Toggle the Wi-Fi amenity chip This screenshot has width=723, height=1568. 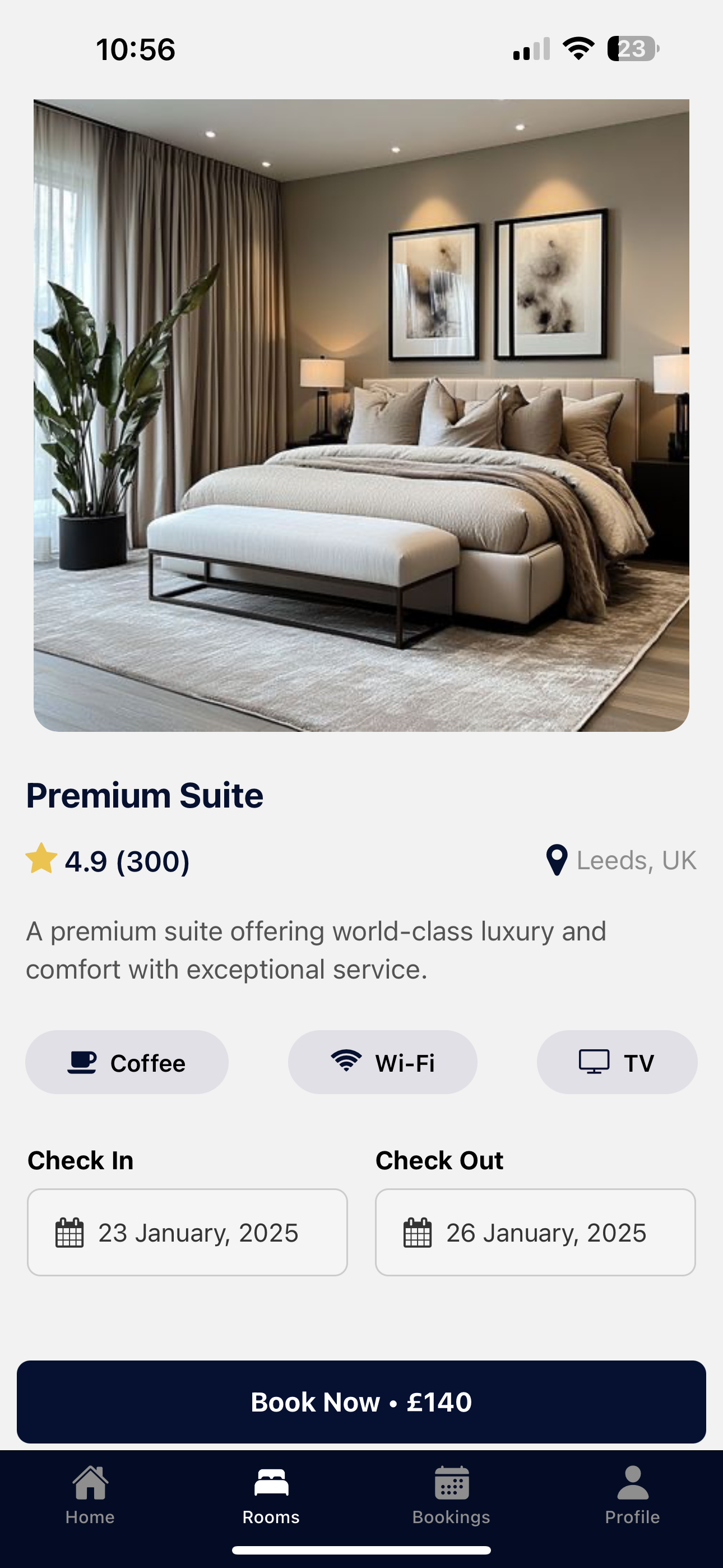tap(382, 1062)
